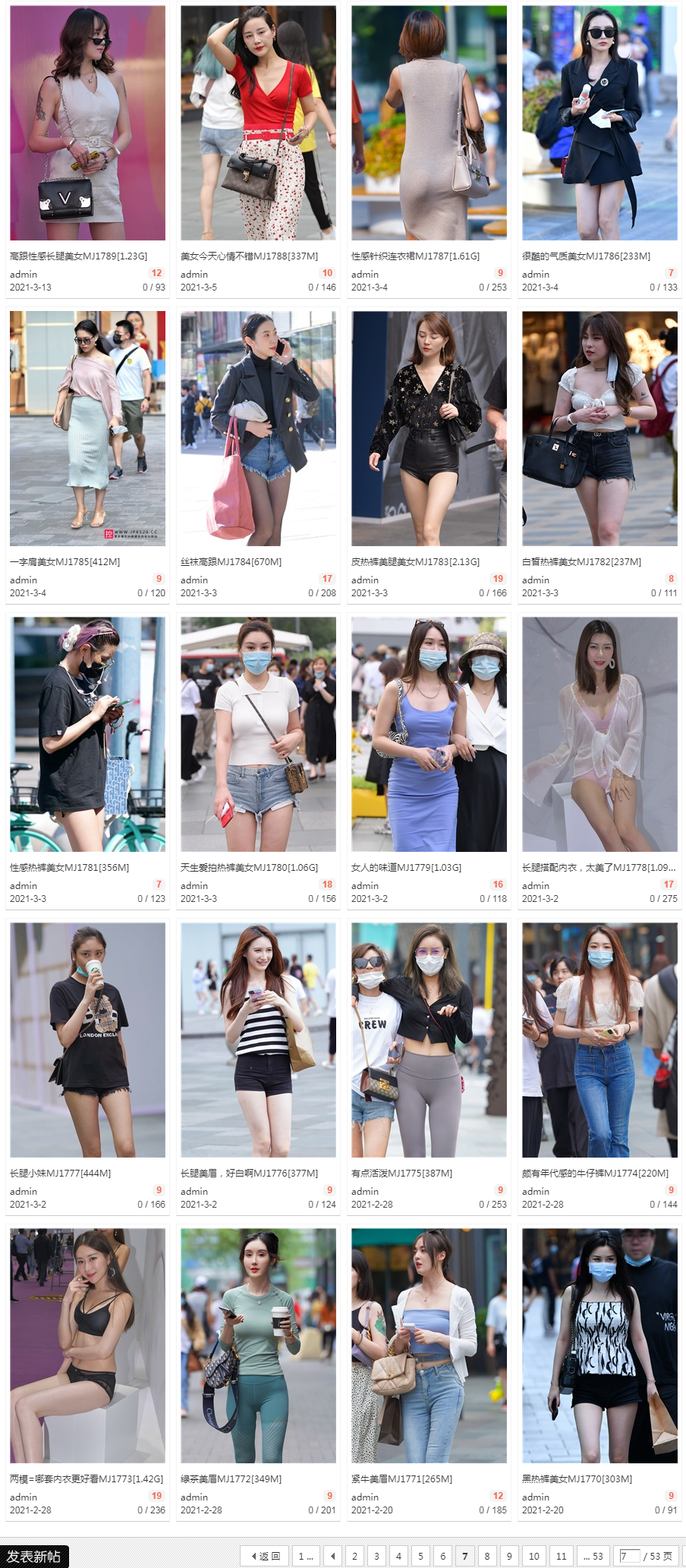The image size is (686, 1568).
Task: Open thread MJ1789 thumbnail
Action: click(x=87, y=123)
